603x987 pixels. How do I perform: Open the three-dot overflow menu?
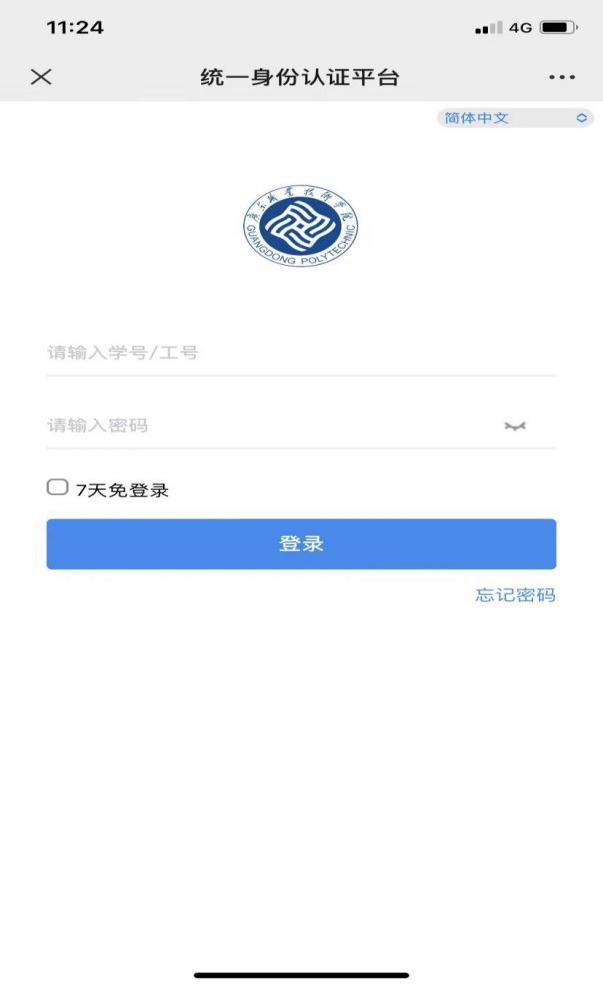point(562,78)
